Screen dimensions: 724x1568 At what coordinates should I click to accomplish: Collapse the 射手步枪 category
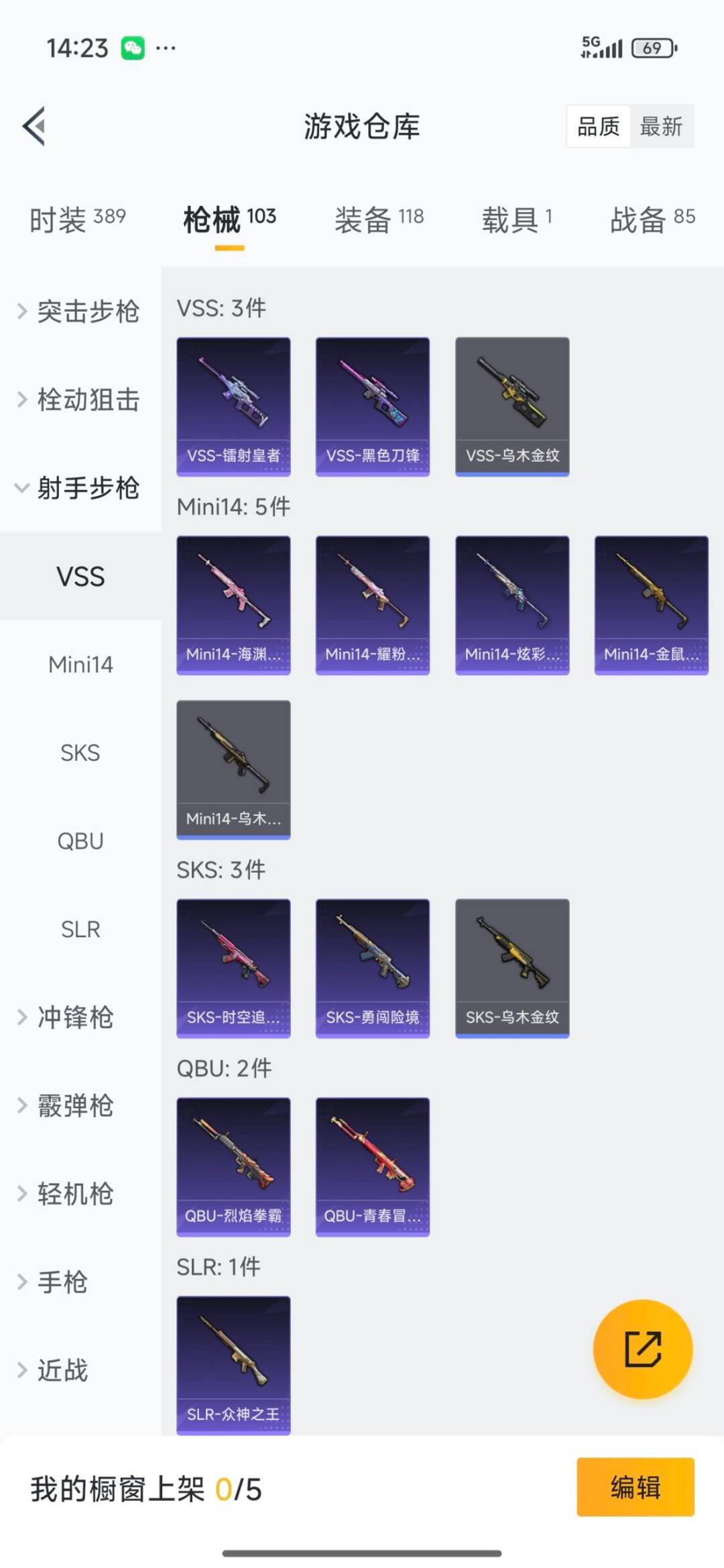pyautogui.click(x=79, y=487)
